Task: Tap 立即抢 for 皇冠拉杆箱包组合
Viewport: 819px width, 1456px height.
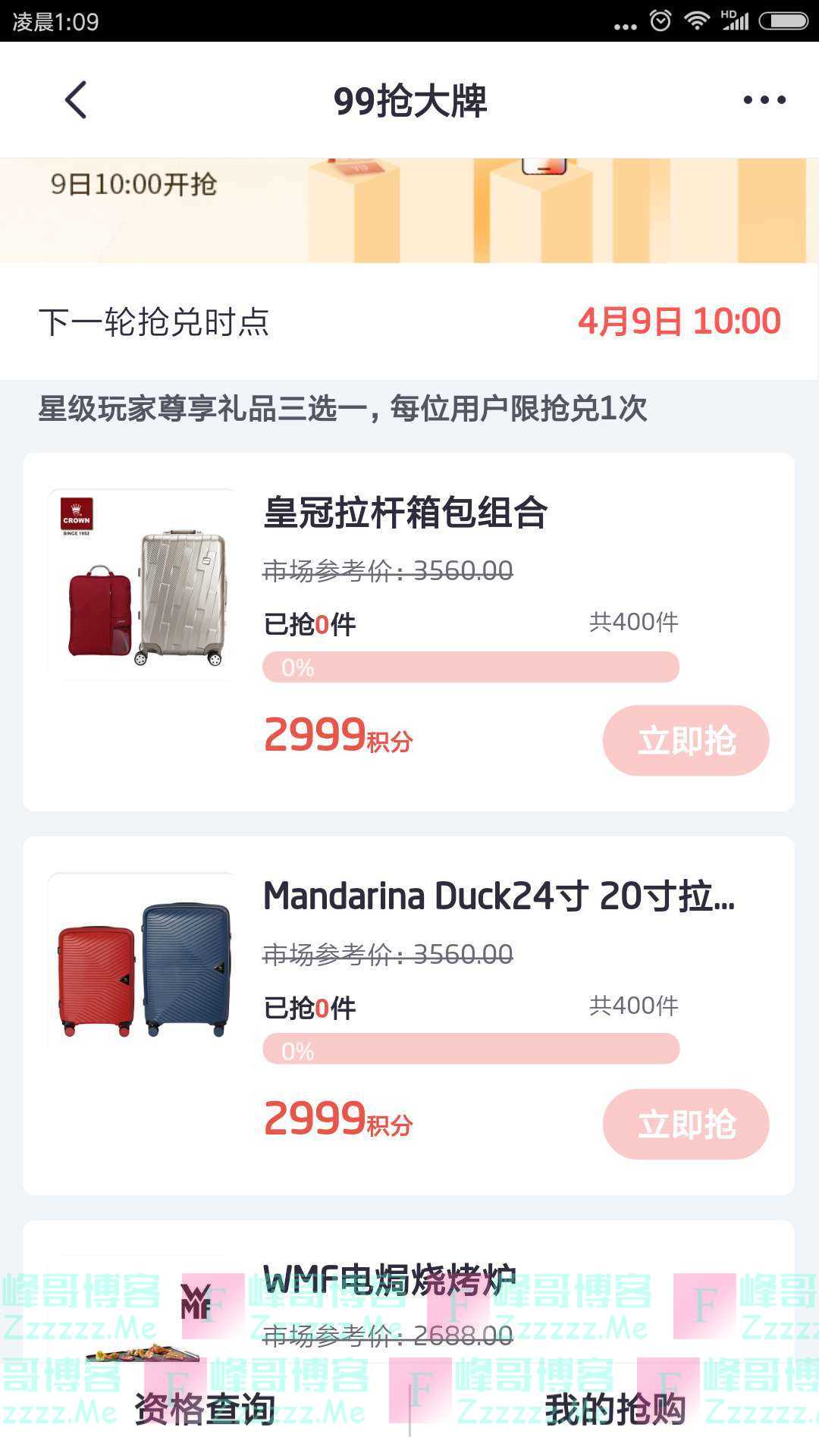Action: pyautogui.click(x=686, y=740)
